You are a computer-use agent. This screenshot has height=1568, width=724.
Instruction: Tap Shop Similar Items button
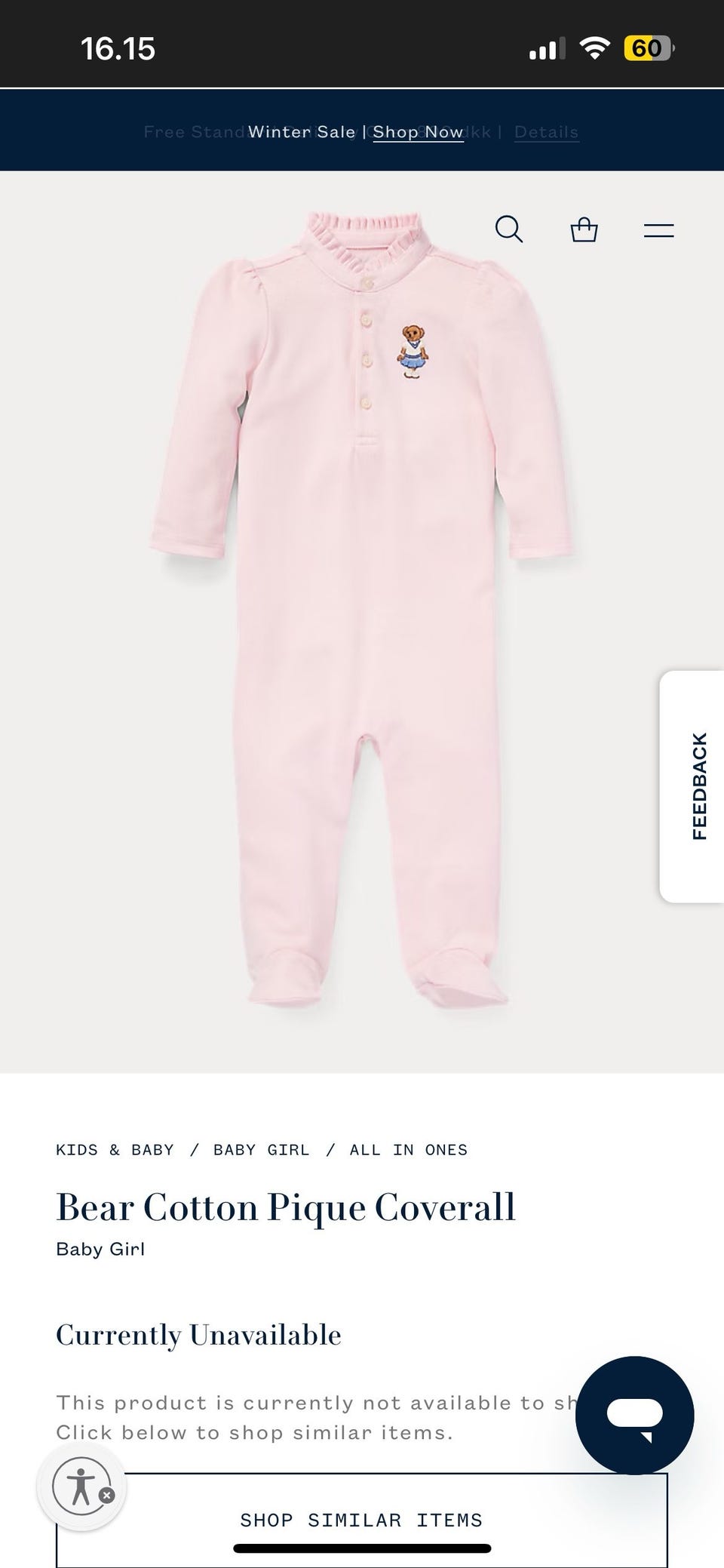click(361, 1520)
